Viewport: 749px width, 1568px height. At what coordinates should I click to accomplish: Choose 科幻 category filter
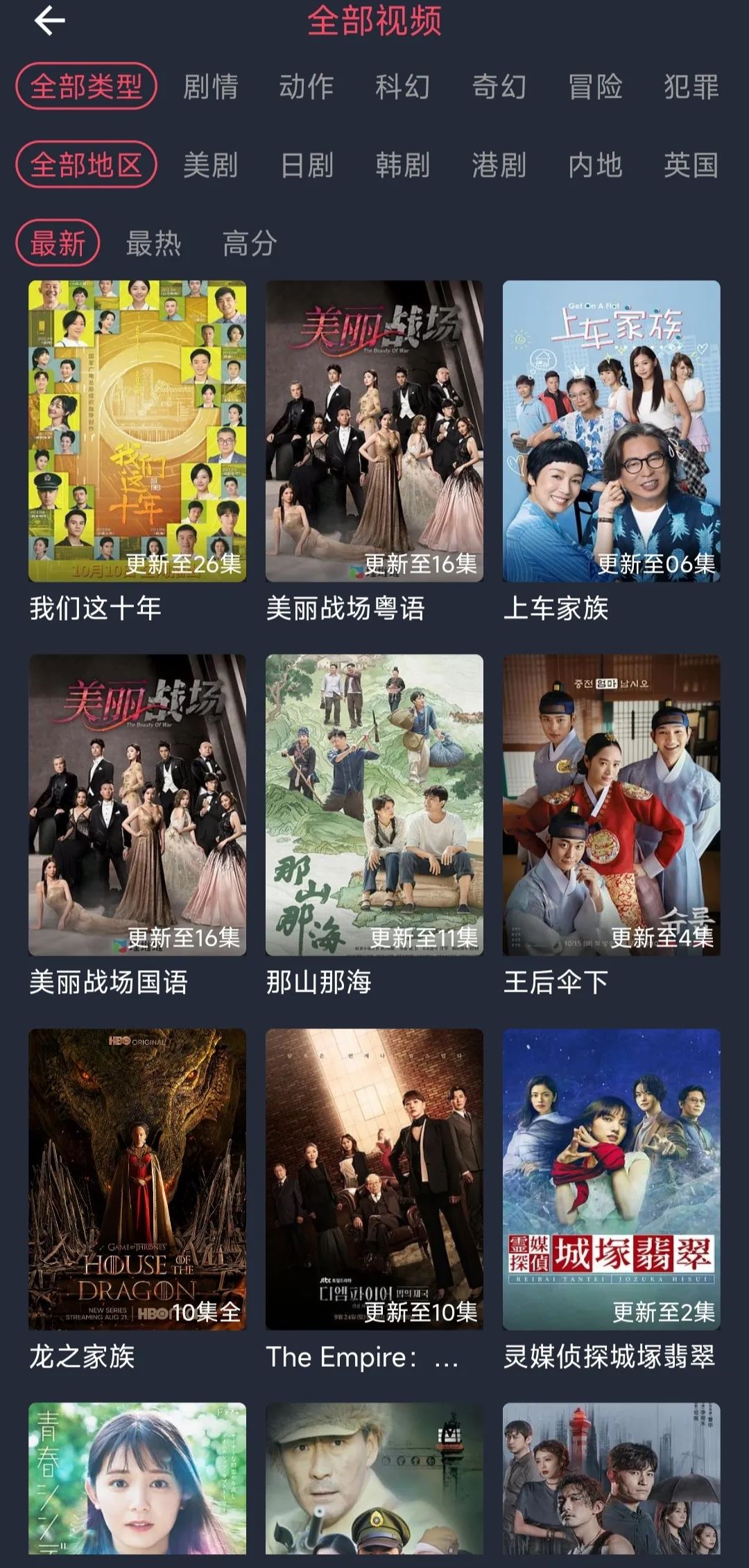pos(402,87)
